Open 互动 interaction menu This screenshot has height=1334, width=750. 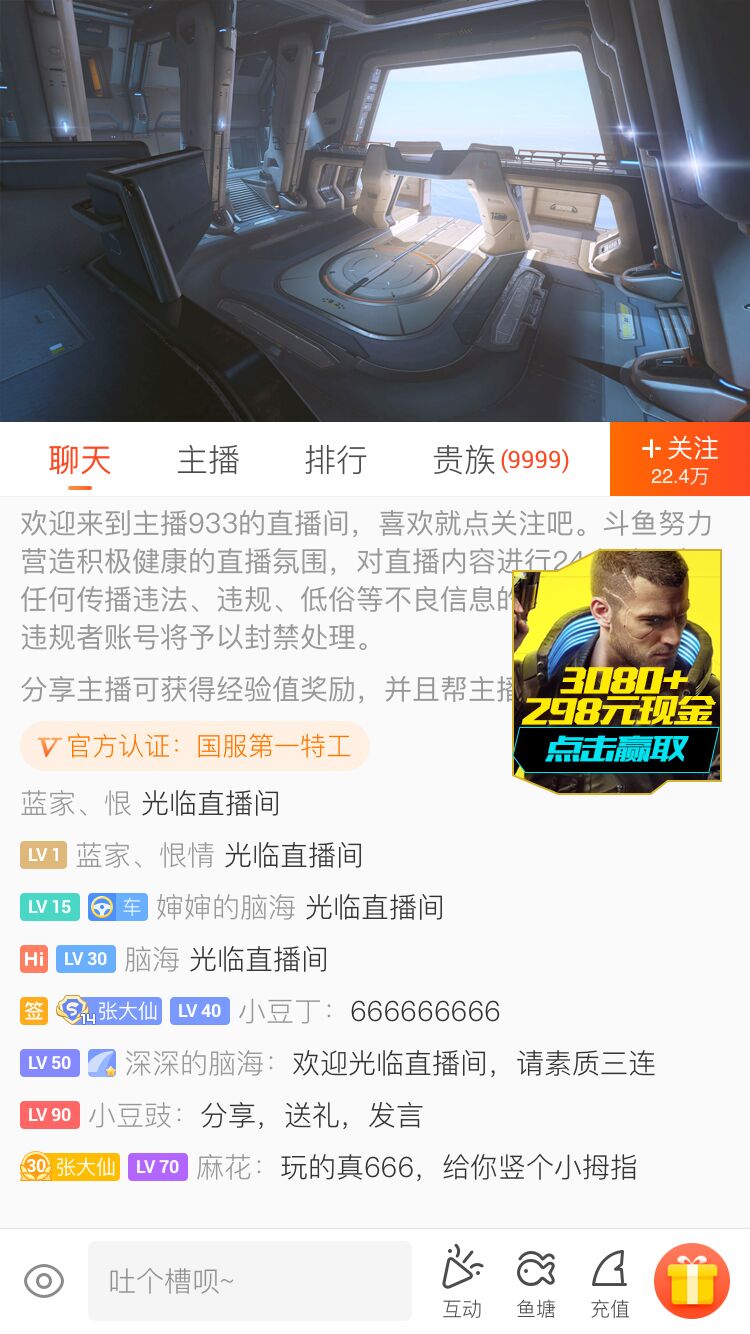click(x=462, y=1281)
